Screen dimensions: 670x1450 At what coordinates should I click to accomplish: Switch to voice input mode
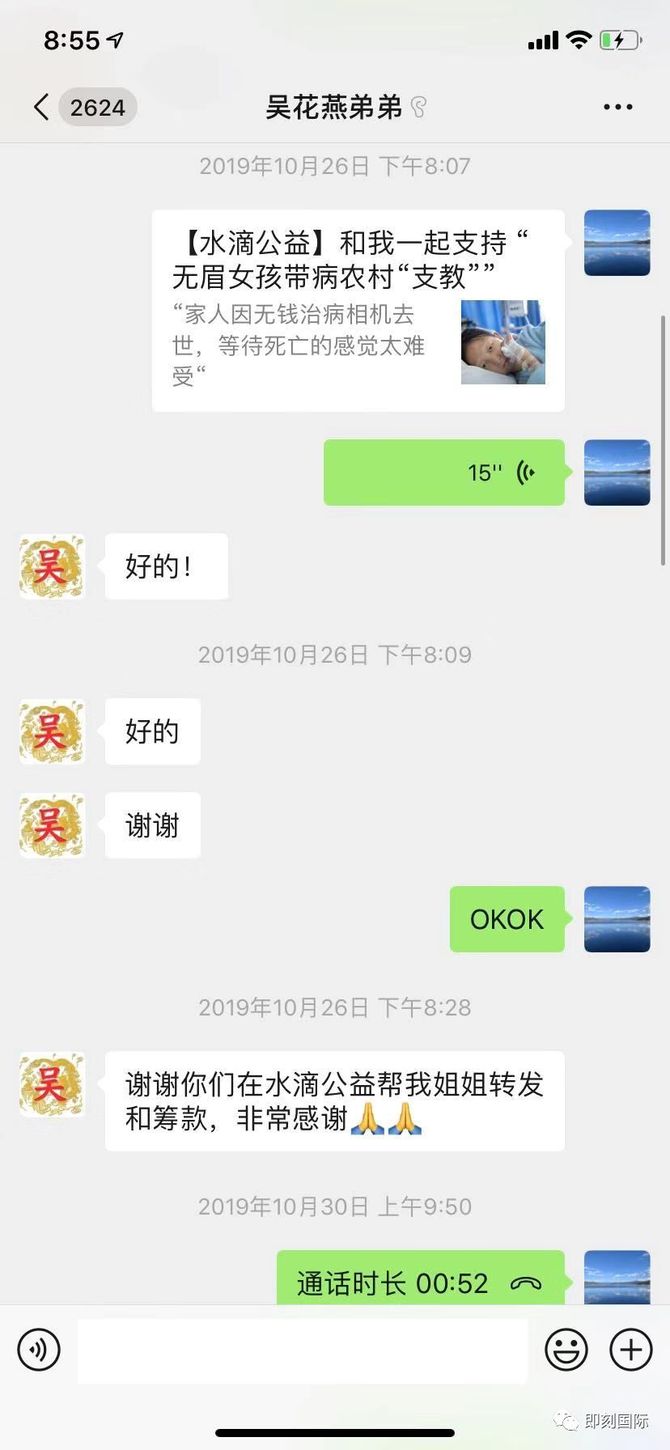pyautogui.click(x=39, y=1350)
